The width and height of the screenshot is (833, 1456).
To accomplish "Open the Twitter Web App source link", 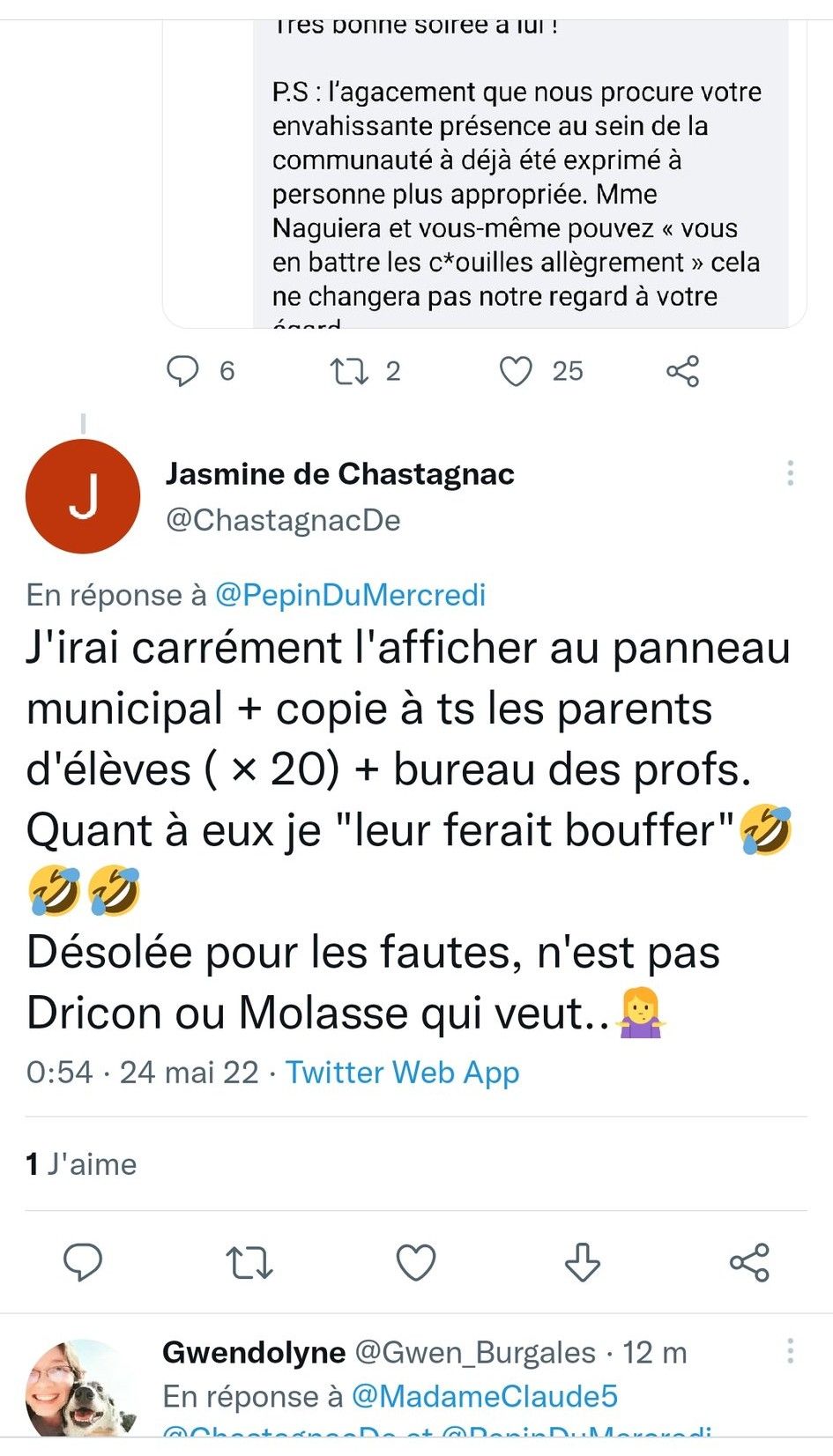I will [x=402, y=1072].
